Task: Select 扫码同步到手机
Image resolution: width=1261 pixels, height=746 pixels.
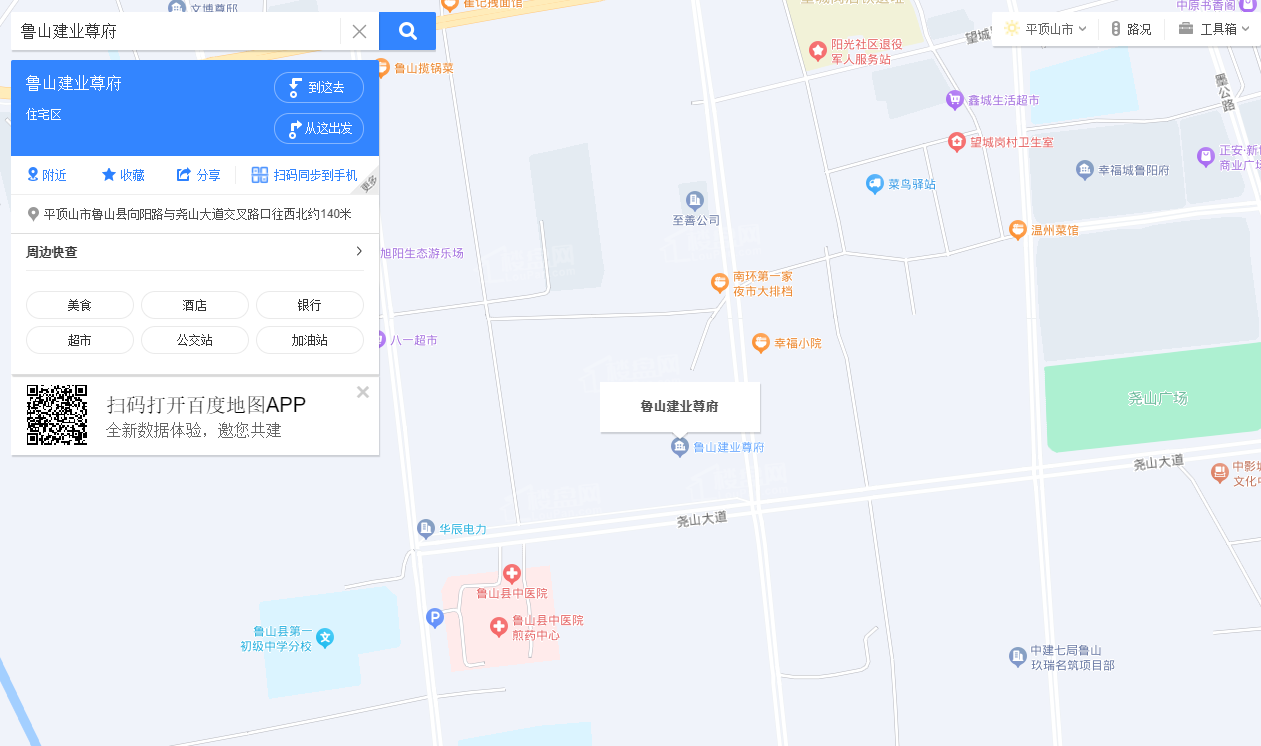Action: click(x=304, y=175)
